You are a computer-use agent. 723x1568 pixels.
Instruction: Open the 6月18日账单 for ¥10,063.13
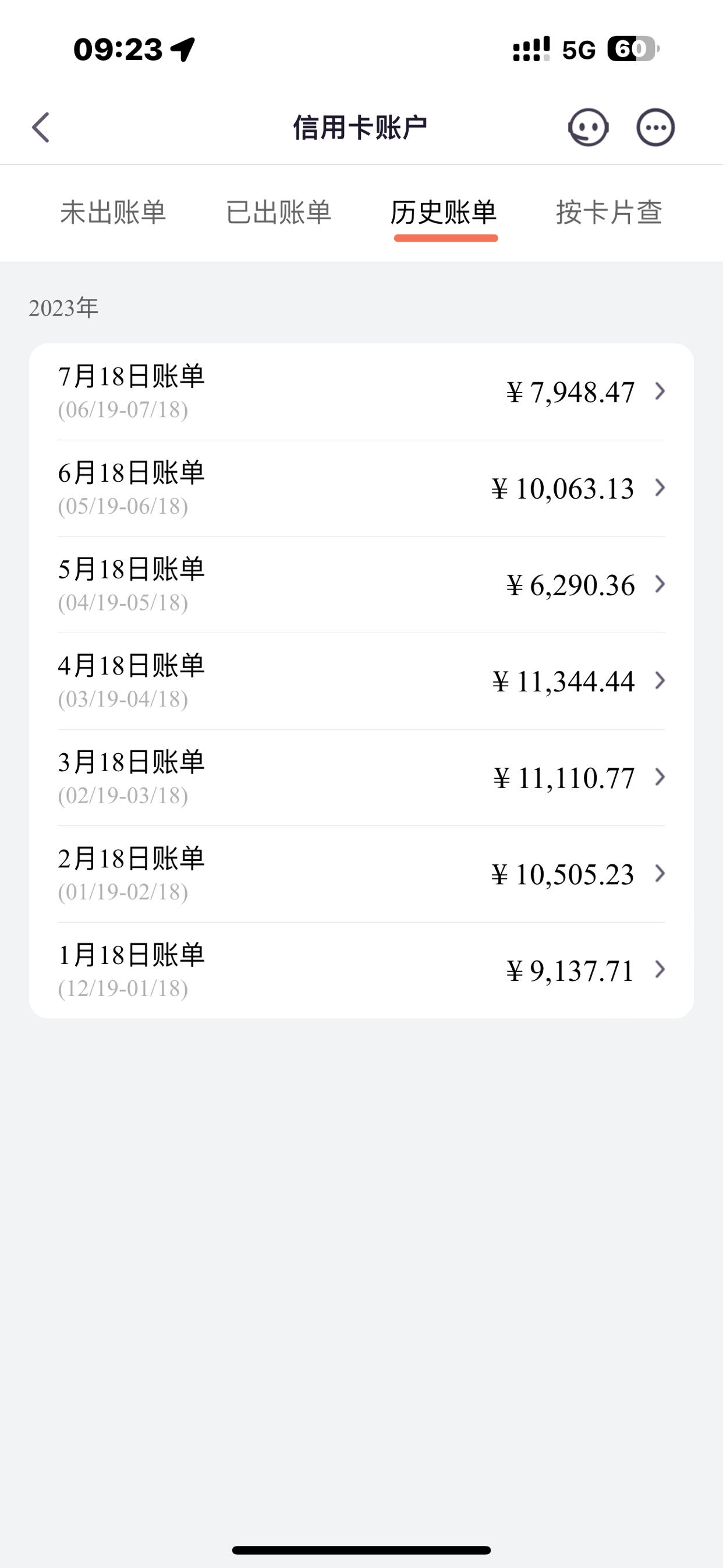pos(361,488)
